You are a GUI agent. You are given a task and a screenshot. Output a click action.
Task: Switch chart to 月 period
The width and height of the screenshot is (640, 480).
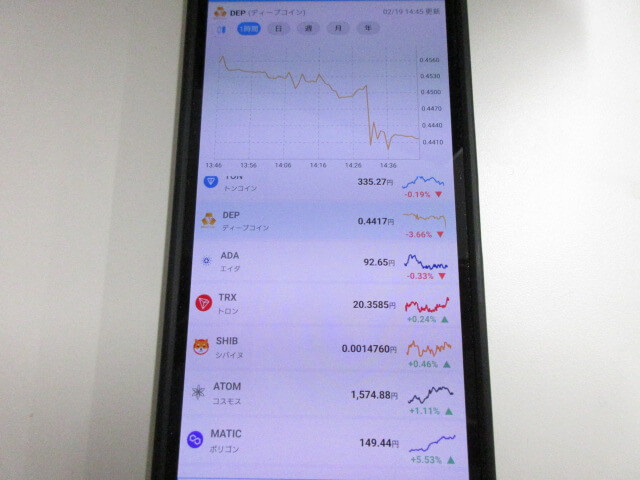tap(340, 29)
